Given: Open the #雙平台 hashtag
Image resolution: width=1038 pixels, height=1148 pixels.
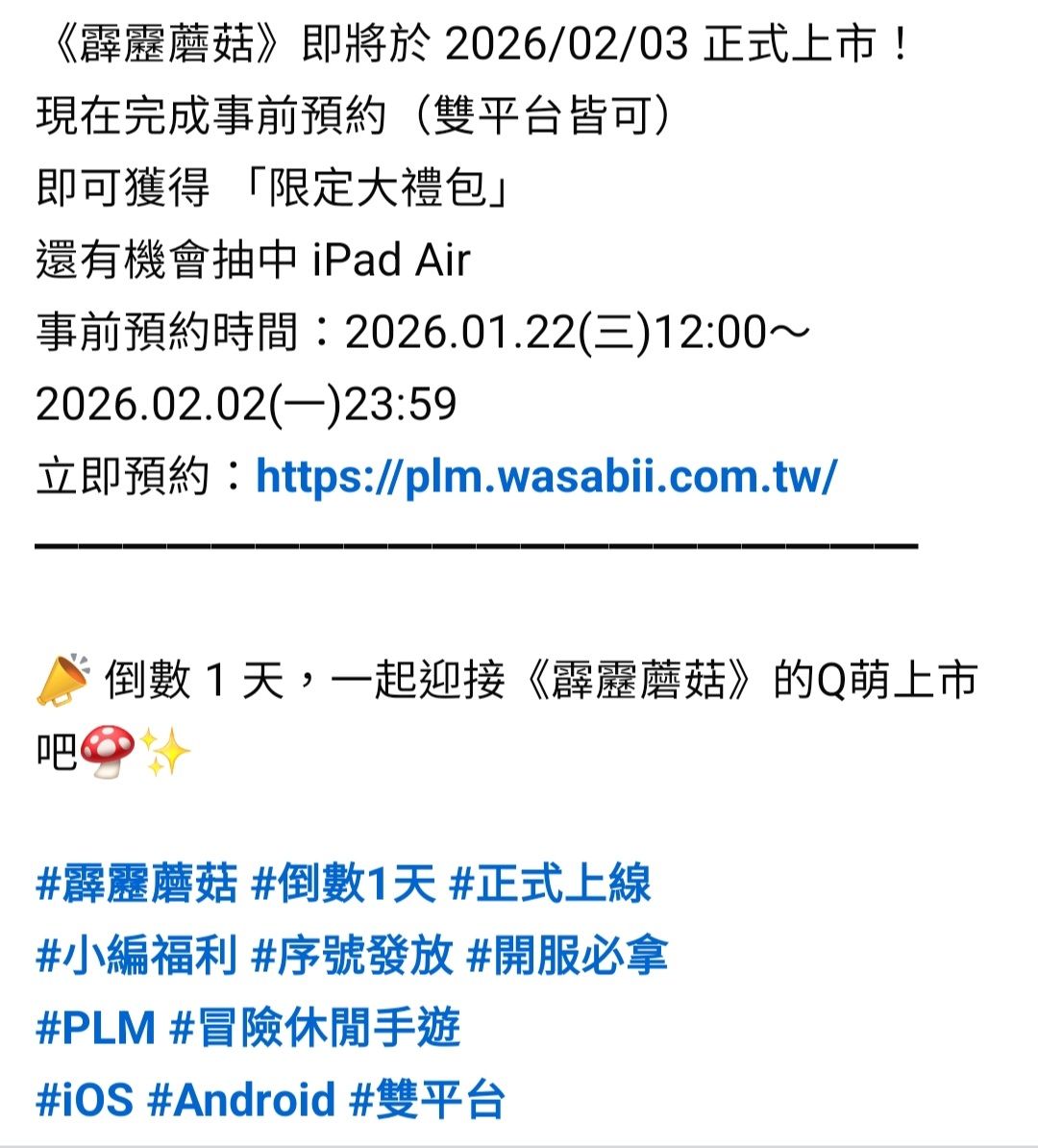Looking at the screenshot, I should point(427,1099).
